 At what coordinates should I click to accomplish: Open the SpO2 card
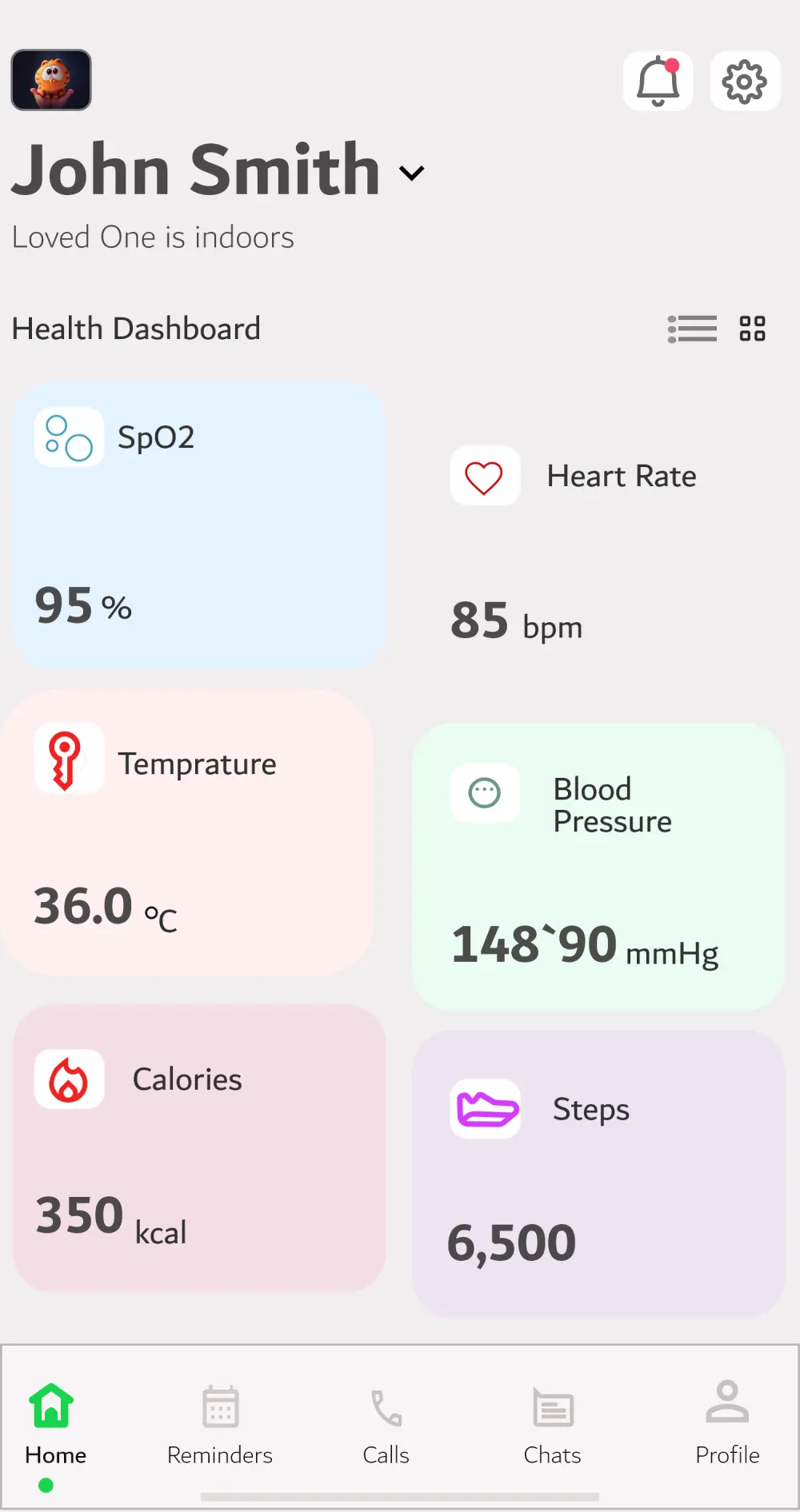pyautogui.click(x=199, y=525)
